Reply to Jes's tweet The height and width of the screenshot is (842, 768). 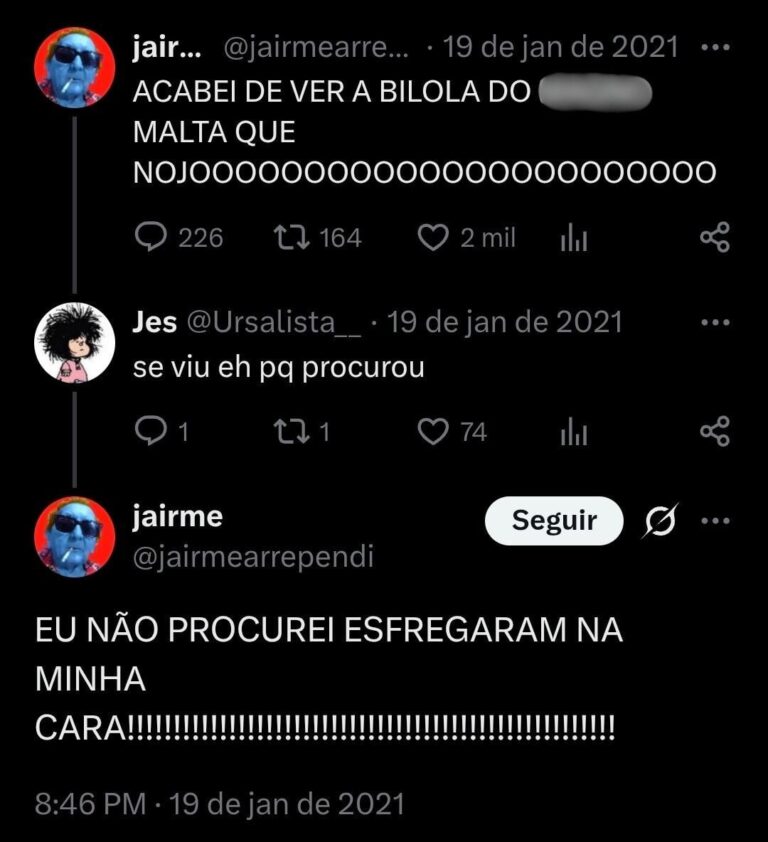[151, 431]
